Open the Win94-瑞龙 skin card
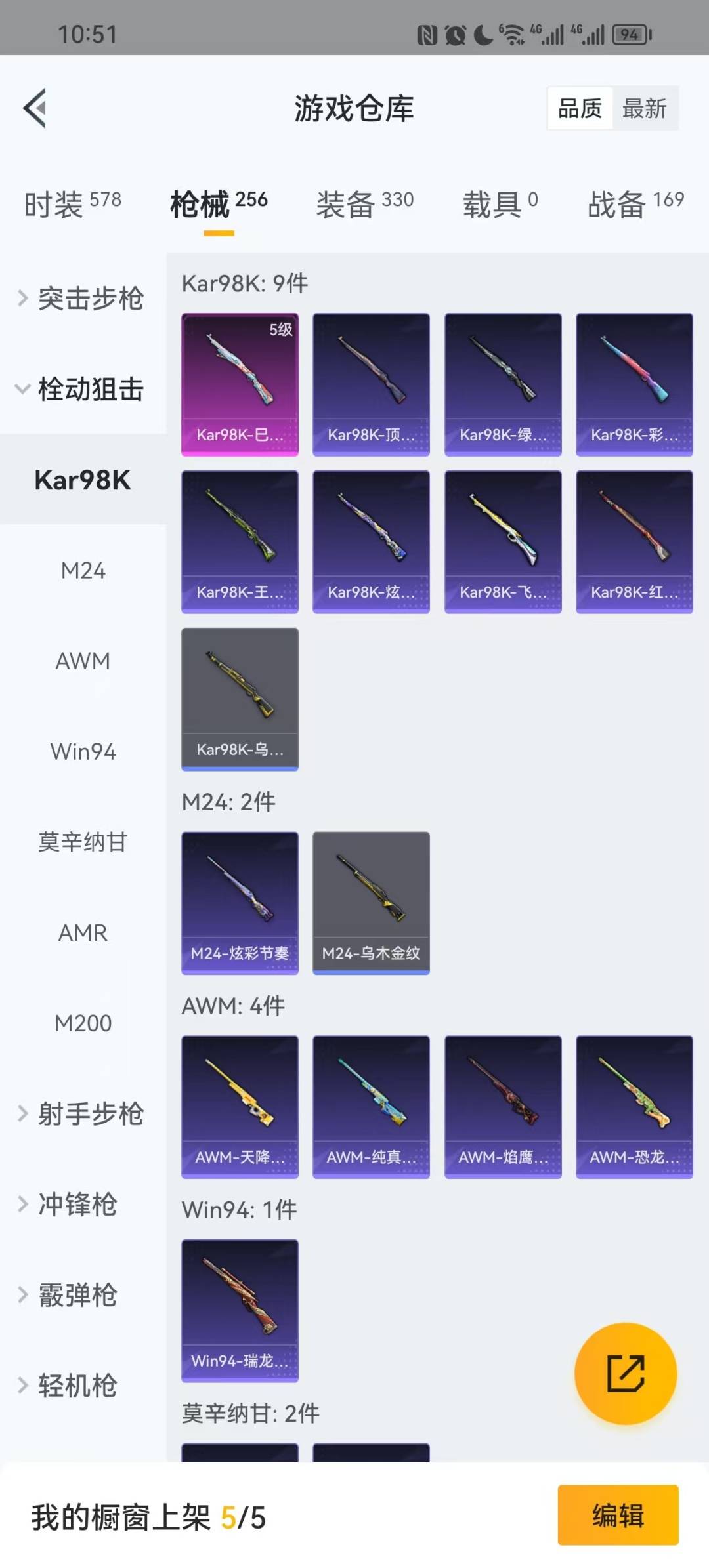The width and height of the screenshot is (709, 1568). (x=240, y=1311)
